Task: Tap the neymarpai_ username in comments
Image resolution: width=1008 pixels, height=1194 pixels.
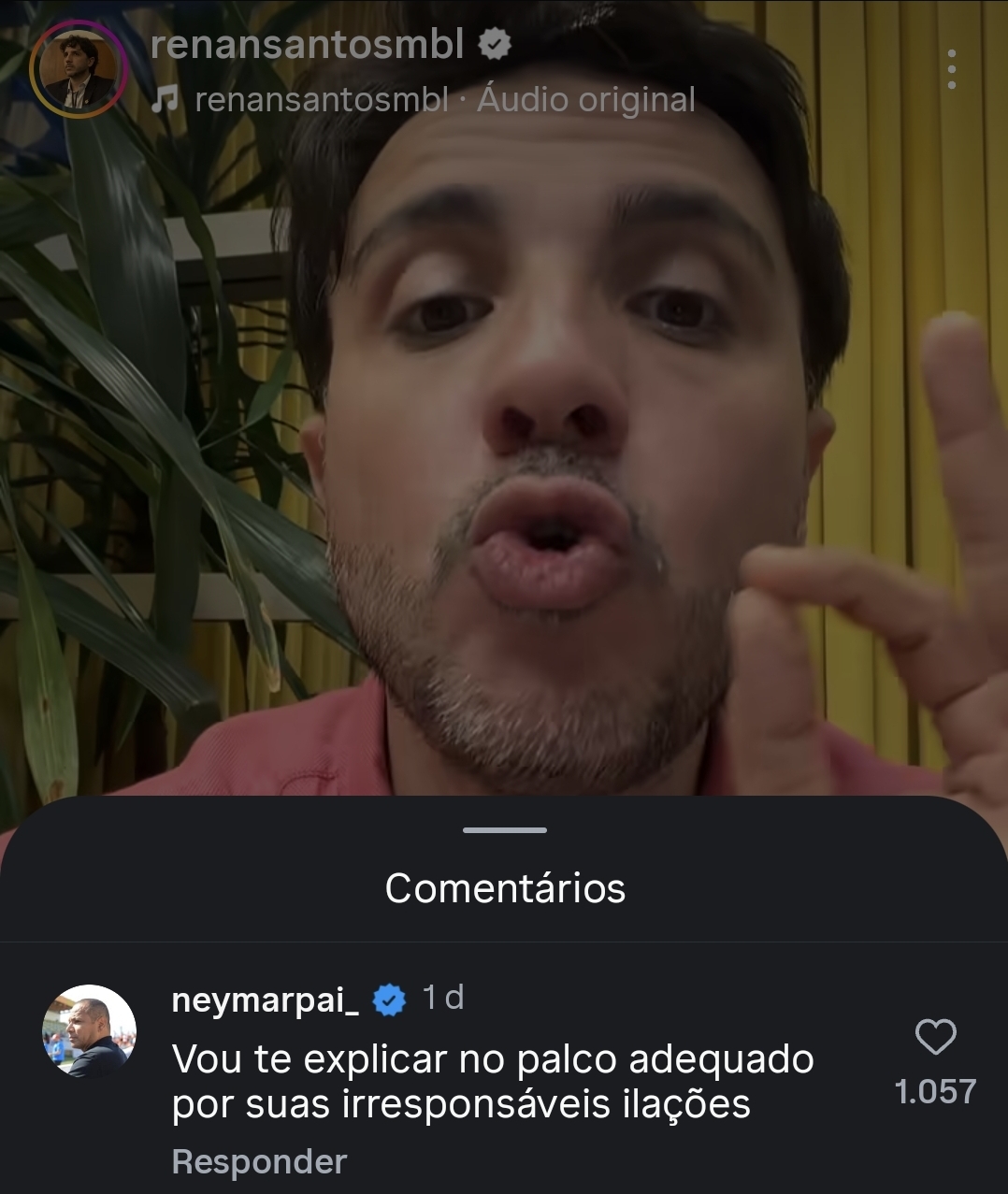Action: pos(265,1000)
